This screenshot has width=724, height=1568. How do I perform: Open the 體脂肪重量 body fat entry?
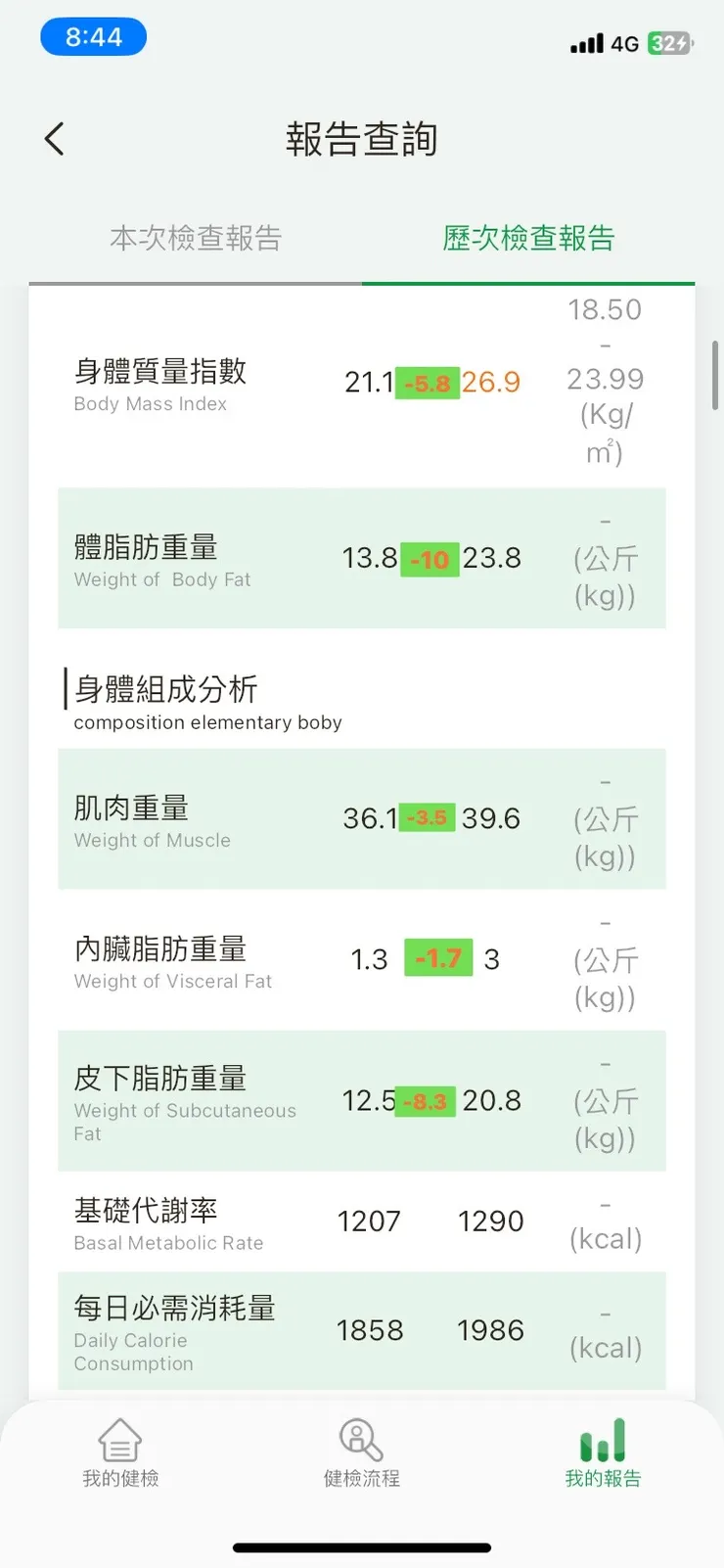[147, 548]
